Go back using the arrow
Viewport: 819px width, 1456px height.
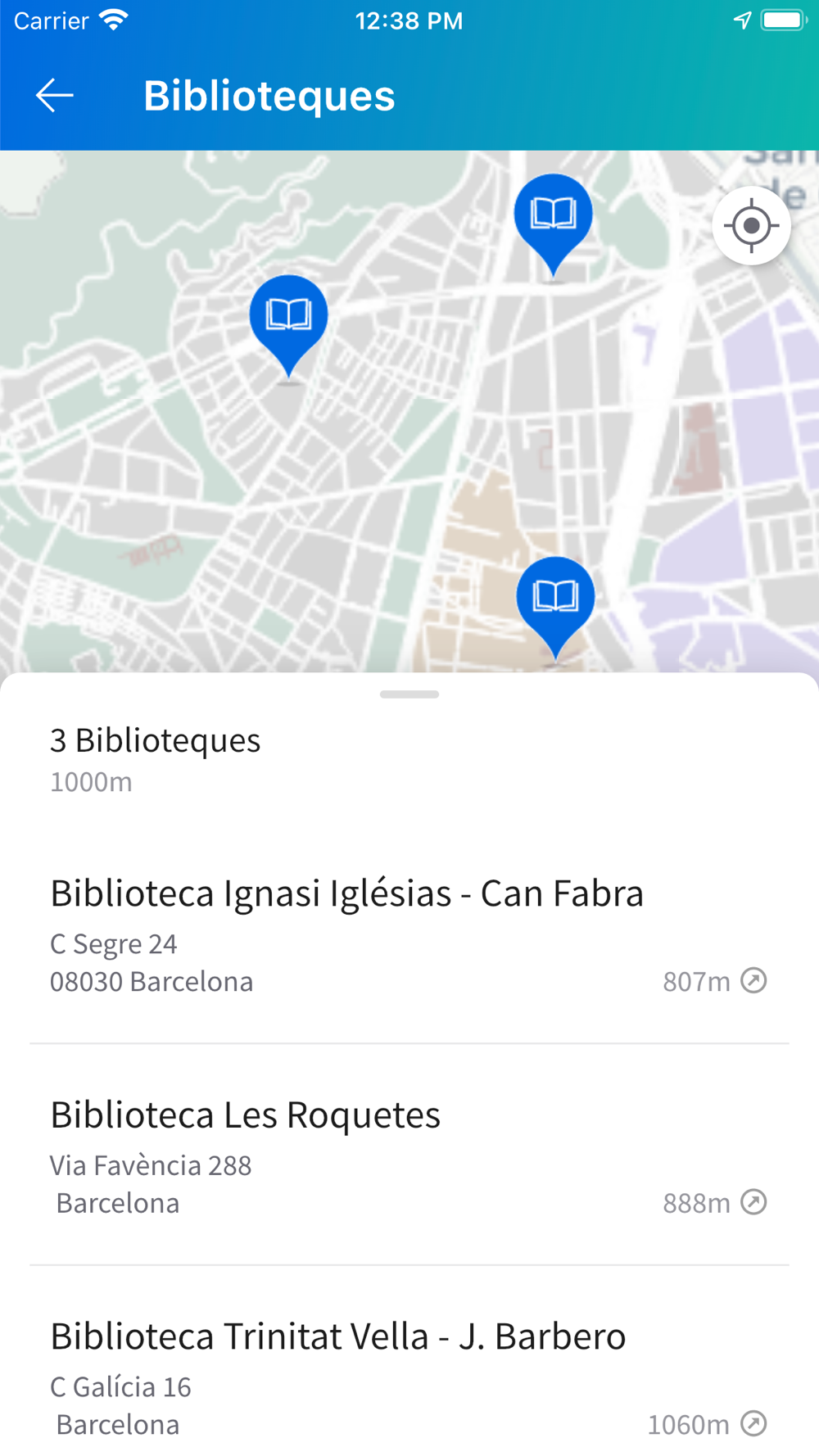click(55, 96)
